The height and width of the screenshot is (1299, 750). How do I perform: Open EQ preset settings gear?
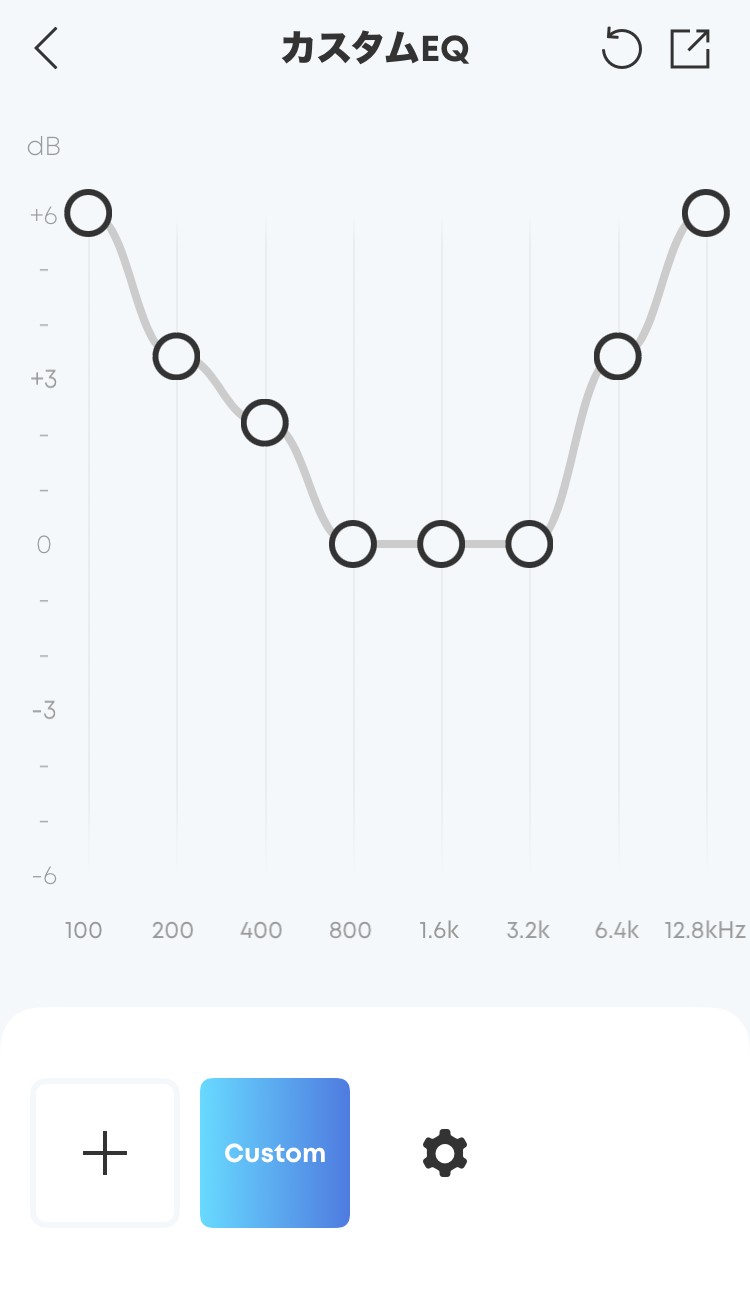445,1153
